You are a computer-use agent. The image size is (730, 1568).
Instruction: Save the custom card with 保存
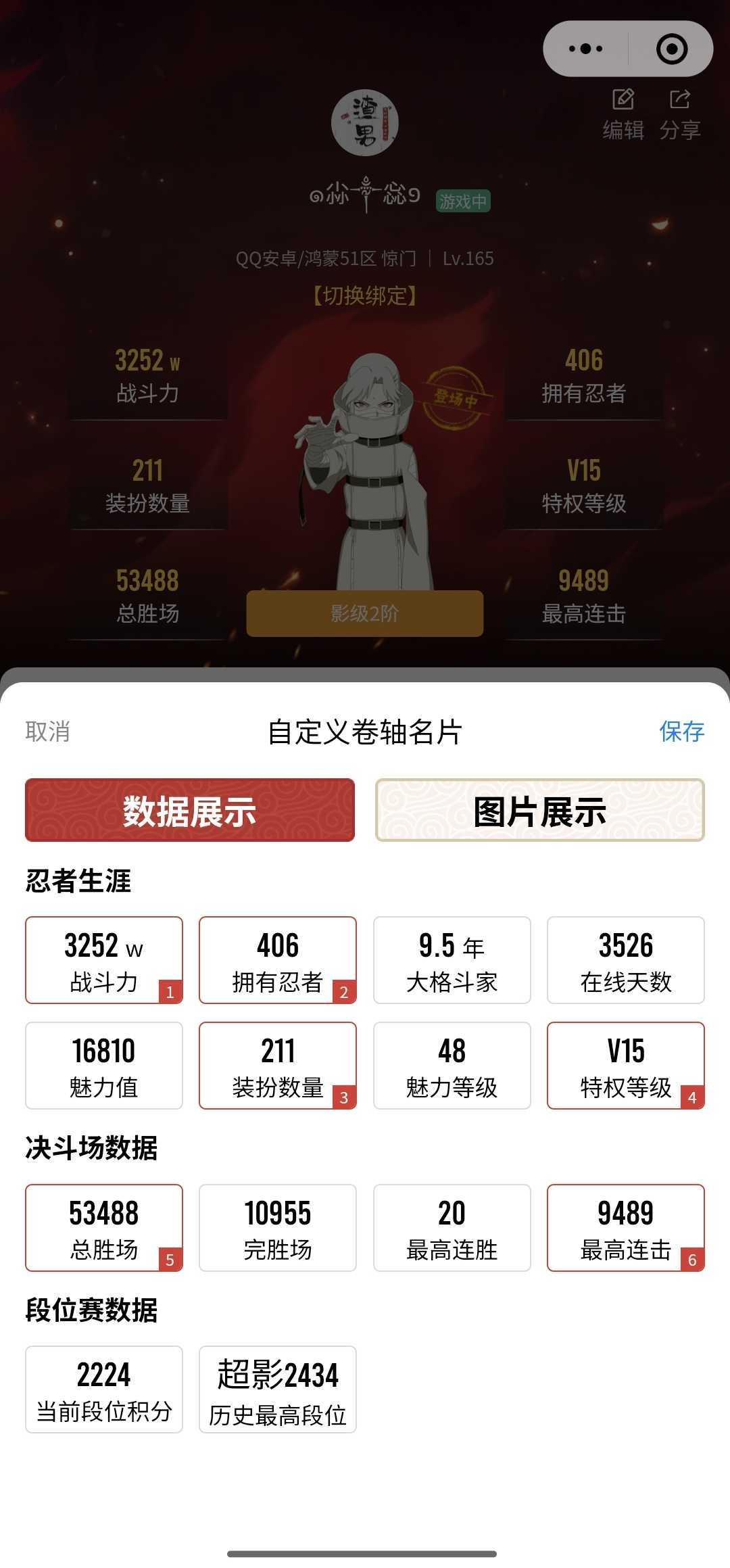(681, 732)
